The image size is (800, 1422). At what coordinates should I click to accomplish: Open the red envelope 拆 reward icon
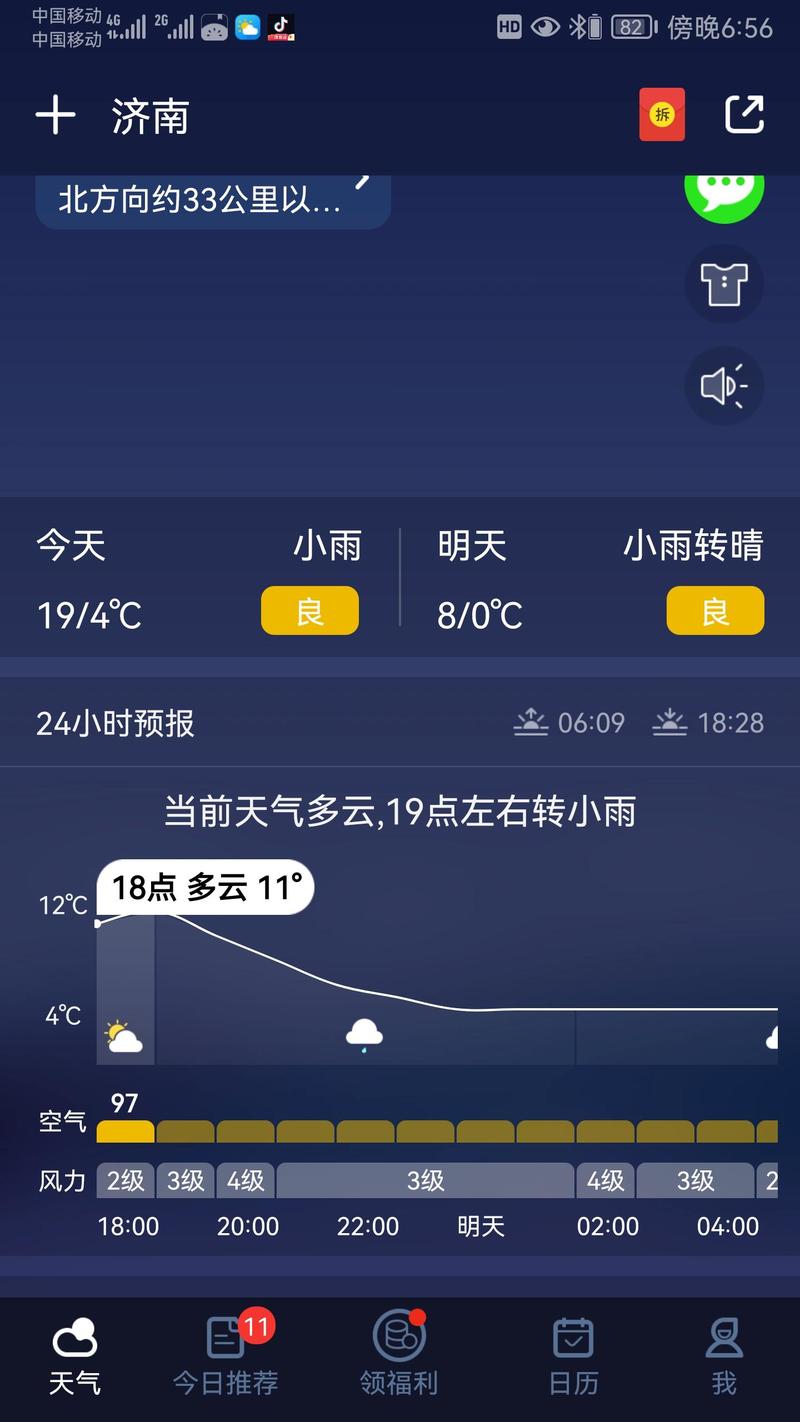click(662, 116)
